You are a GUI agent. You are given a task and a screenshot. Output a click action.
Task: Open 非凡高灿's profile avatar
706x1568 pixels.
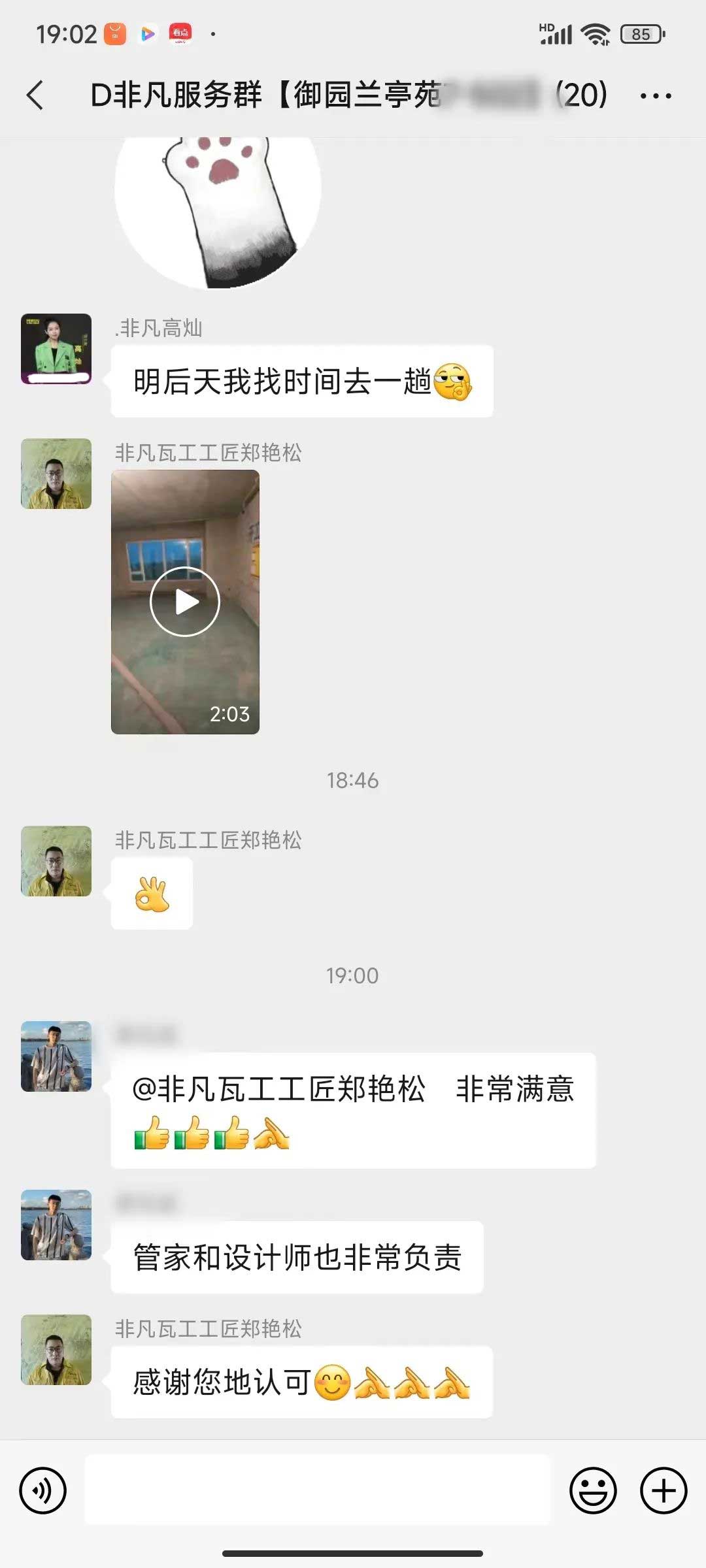(56, 349)
